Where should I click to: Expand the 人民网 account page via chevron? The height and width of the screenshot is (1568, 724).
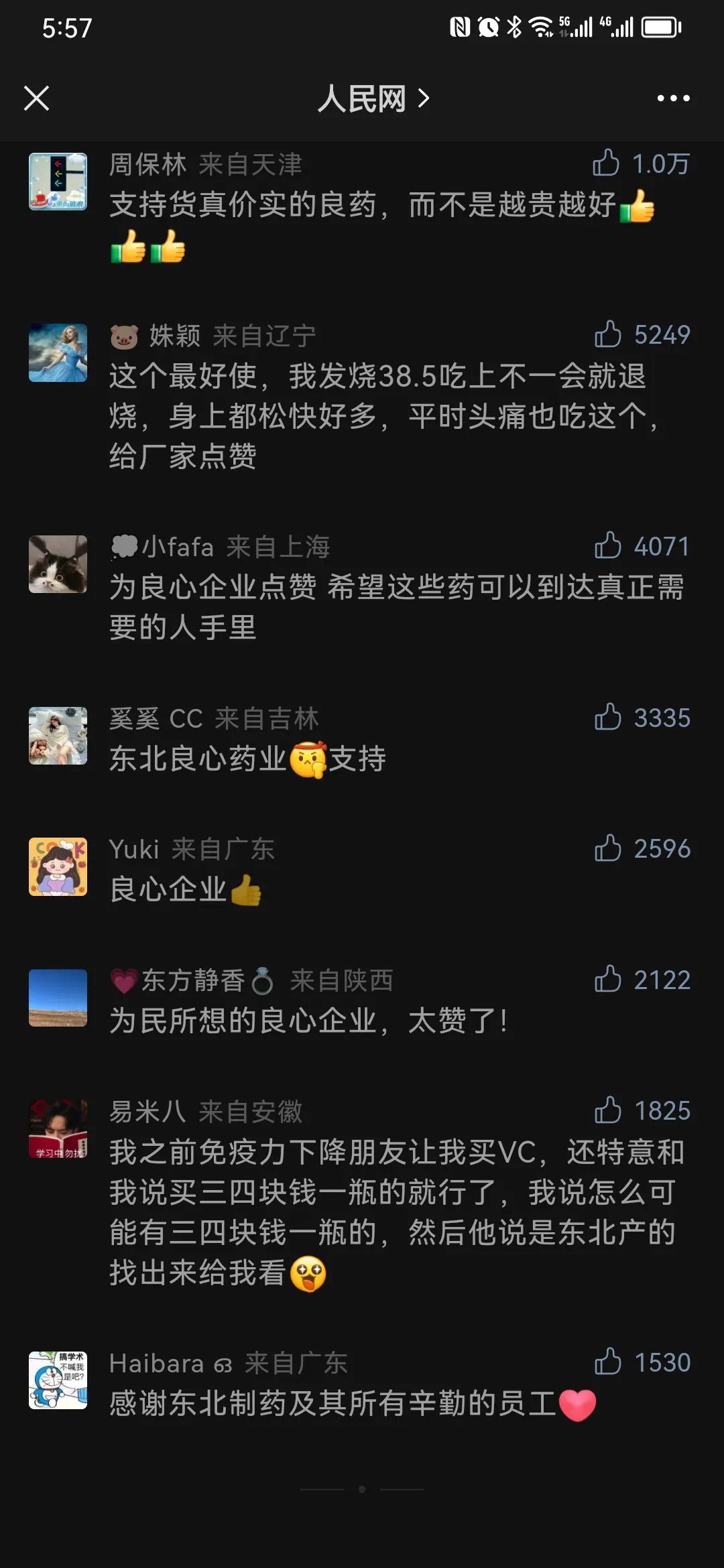[x=425, y=98]
